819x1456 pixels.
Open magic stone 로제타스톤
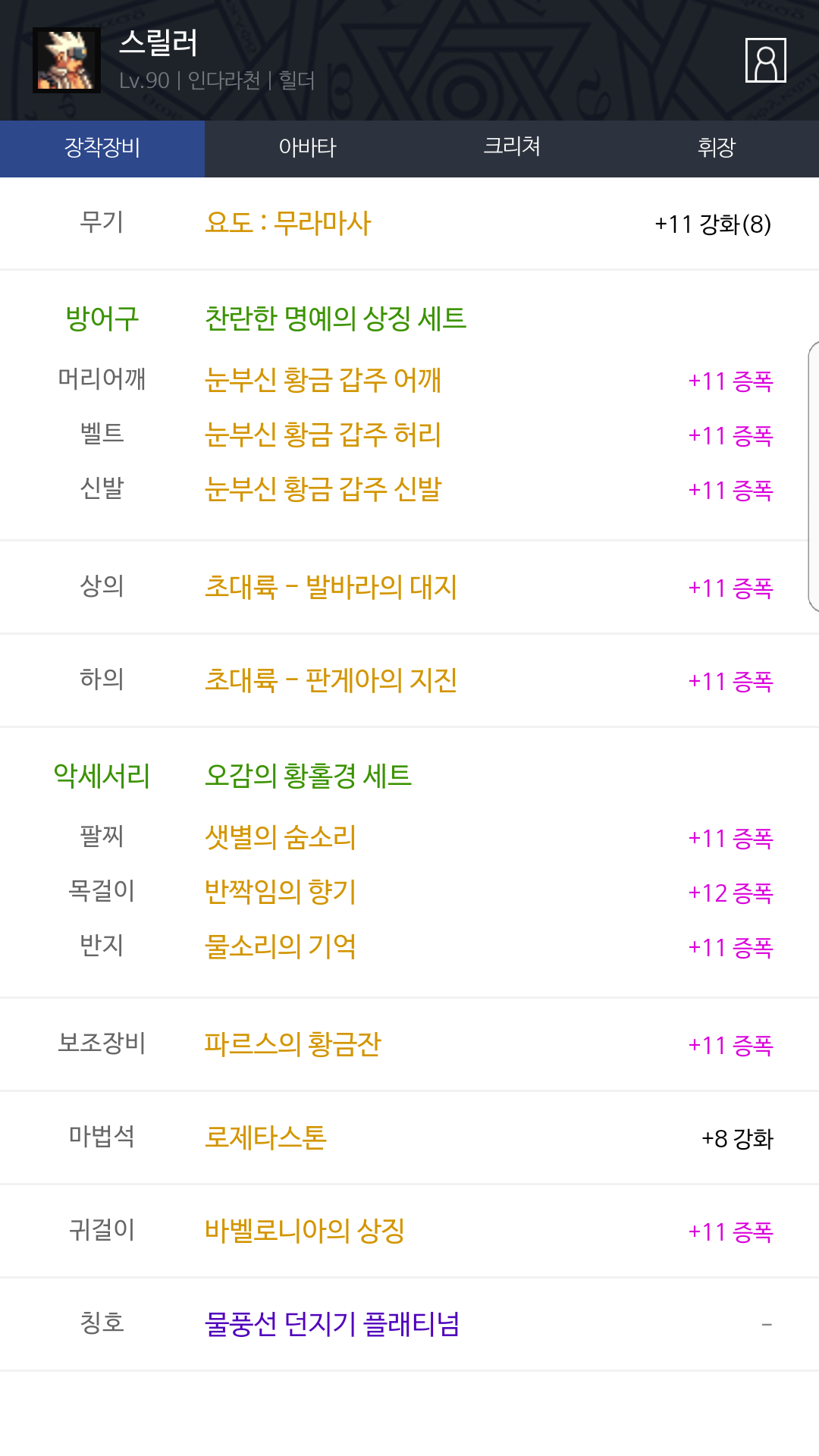265,1138
